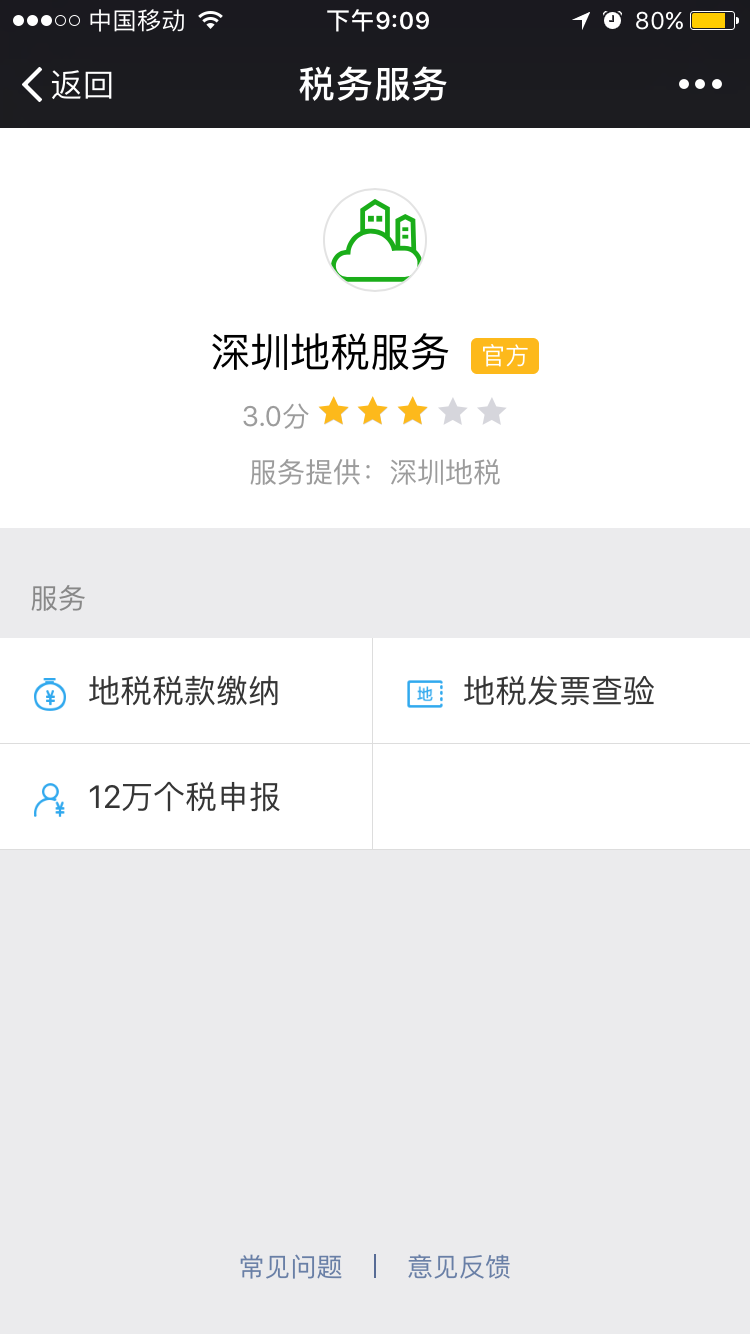Image resolution: width=750 pixels, height=1334 pixels.
Task: Open 地税税款缴纳 service
Action: (185, 691)
